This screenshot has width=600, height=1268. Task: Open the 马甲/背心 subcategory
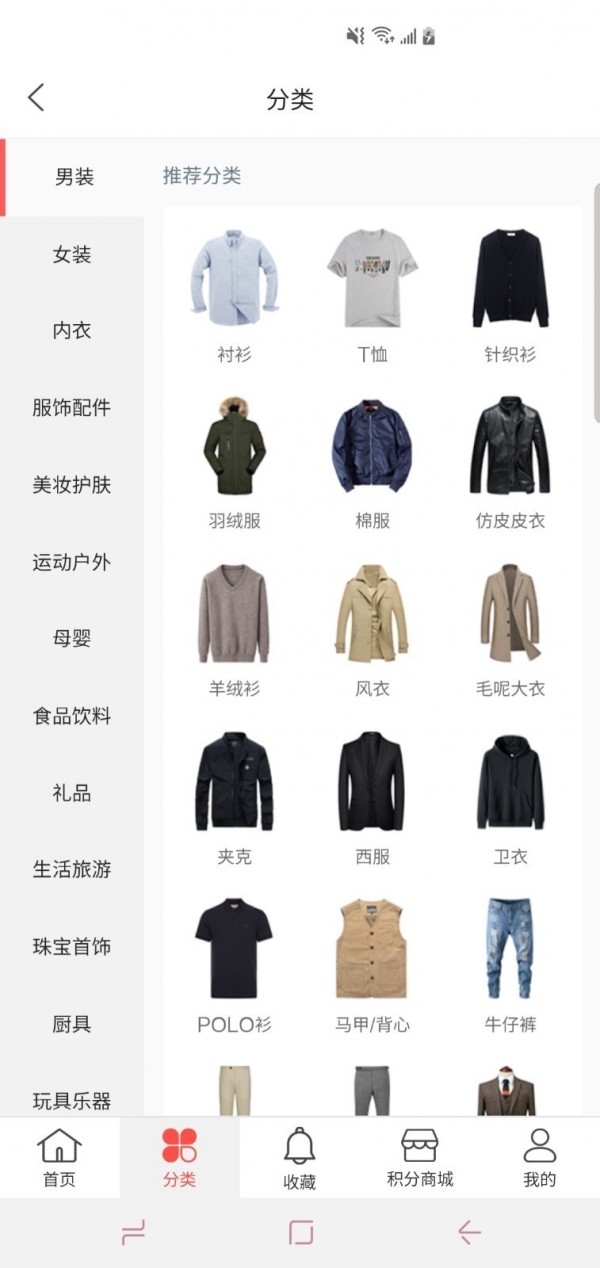click(372, 962)
